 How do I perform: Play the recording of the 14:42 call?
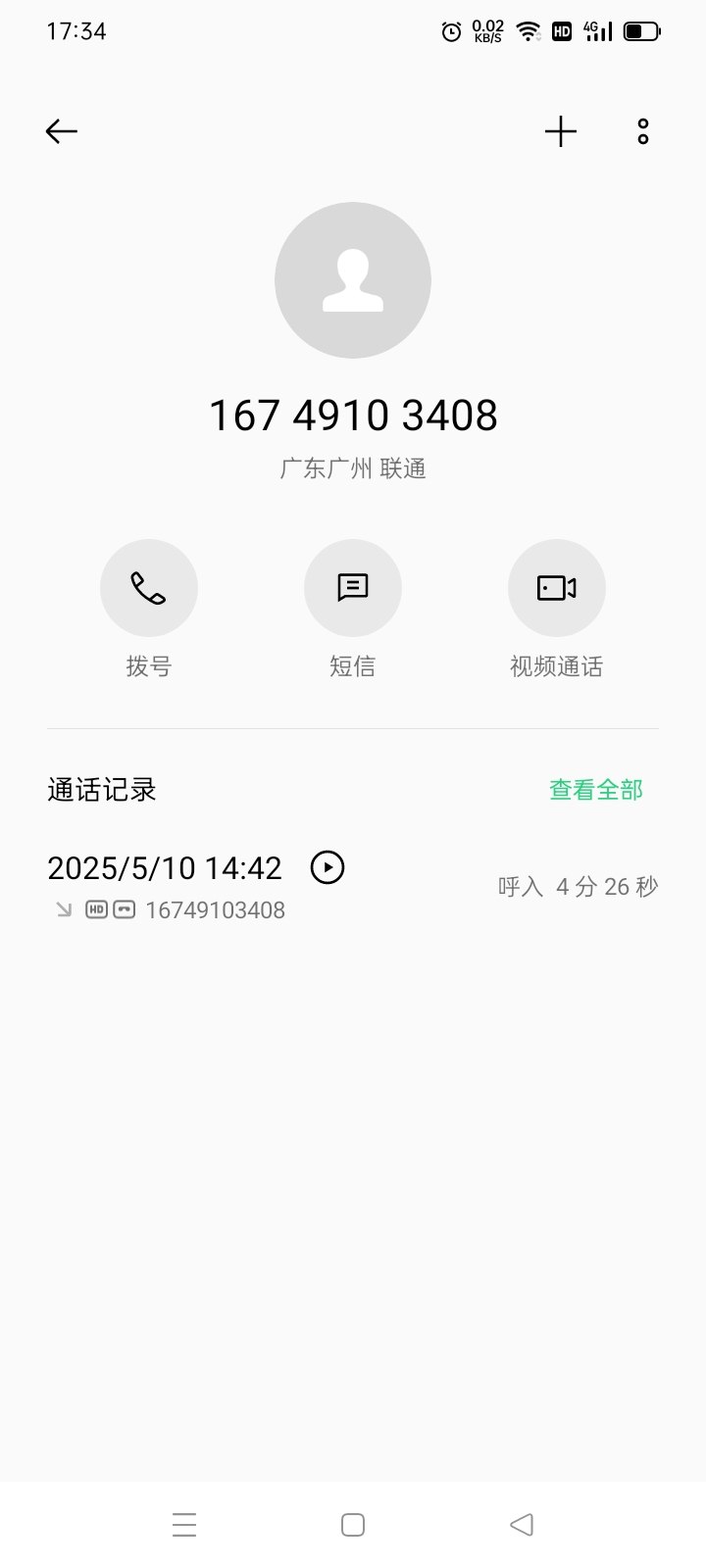[328, 867]
